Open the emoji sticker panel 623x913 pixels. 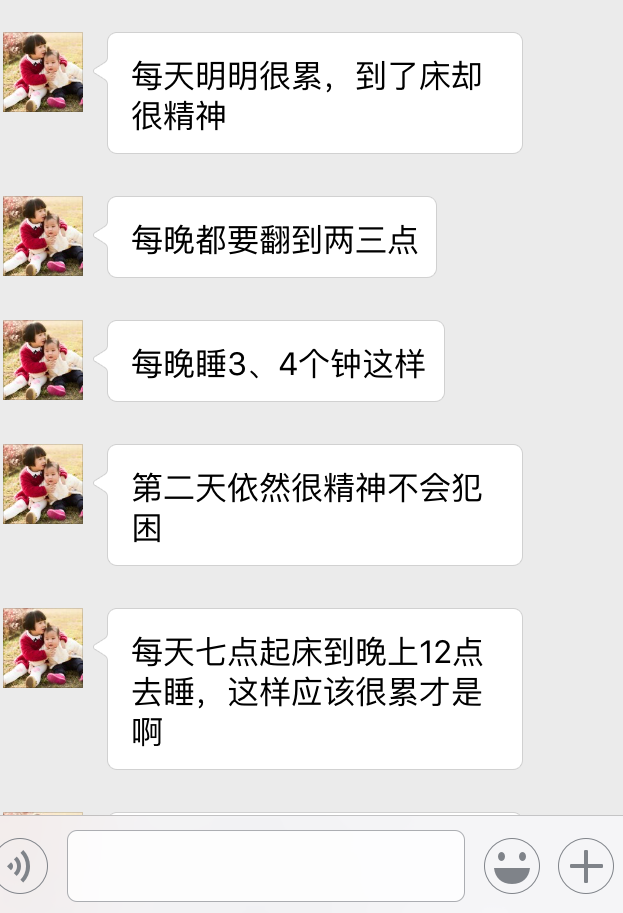tap(511, 866)
